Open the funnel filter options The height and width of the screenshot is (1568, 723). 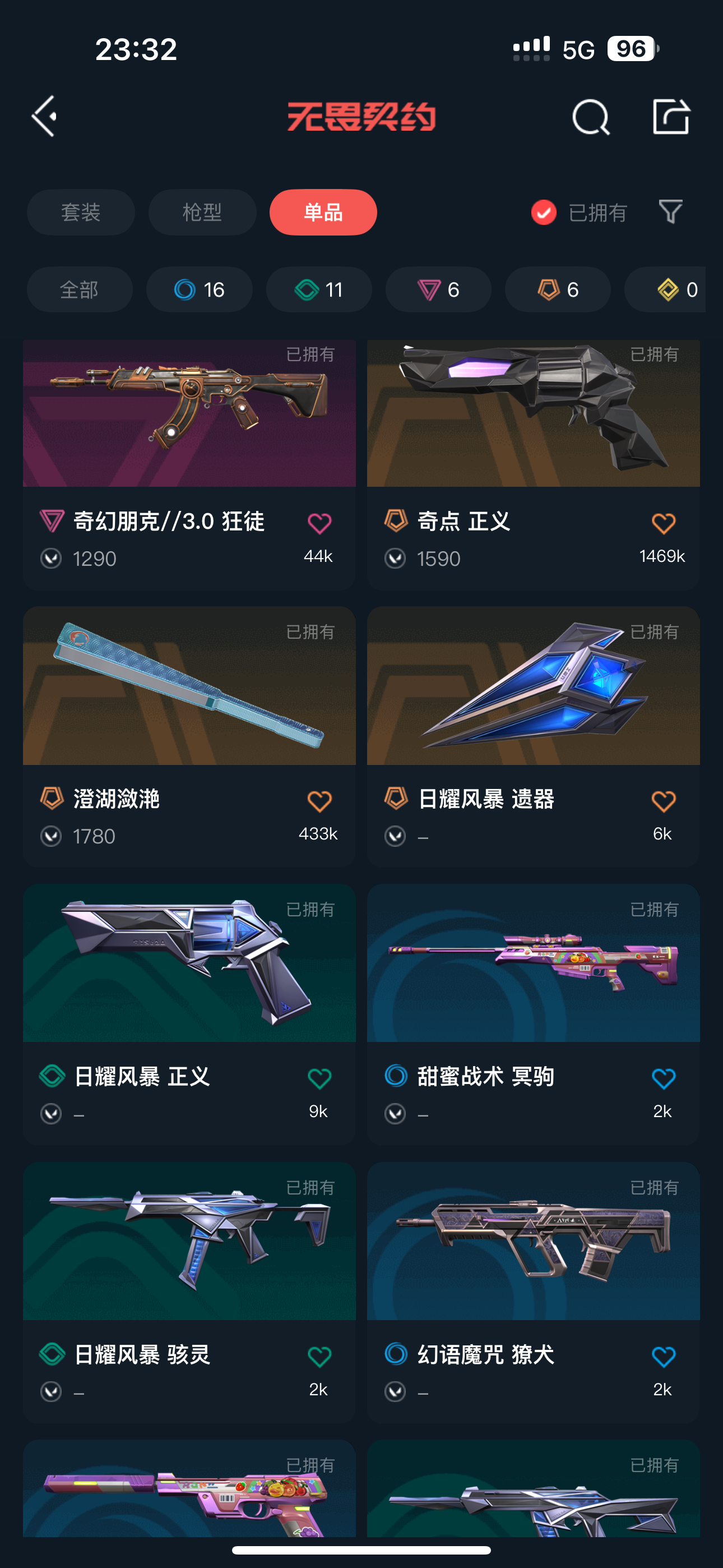(671, 213)
